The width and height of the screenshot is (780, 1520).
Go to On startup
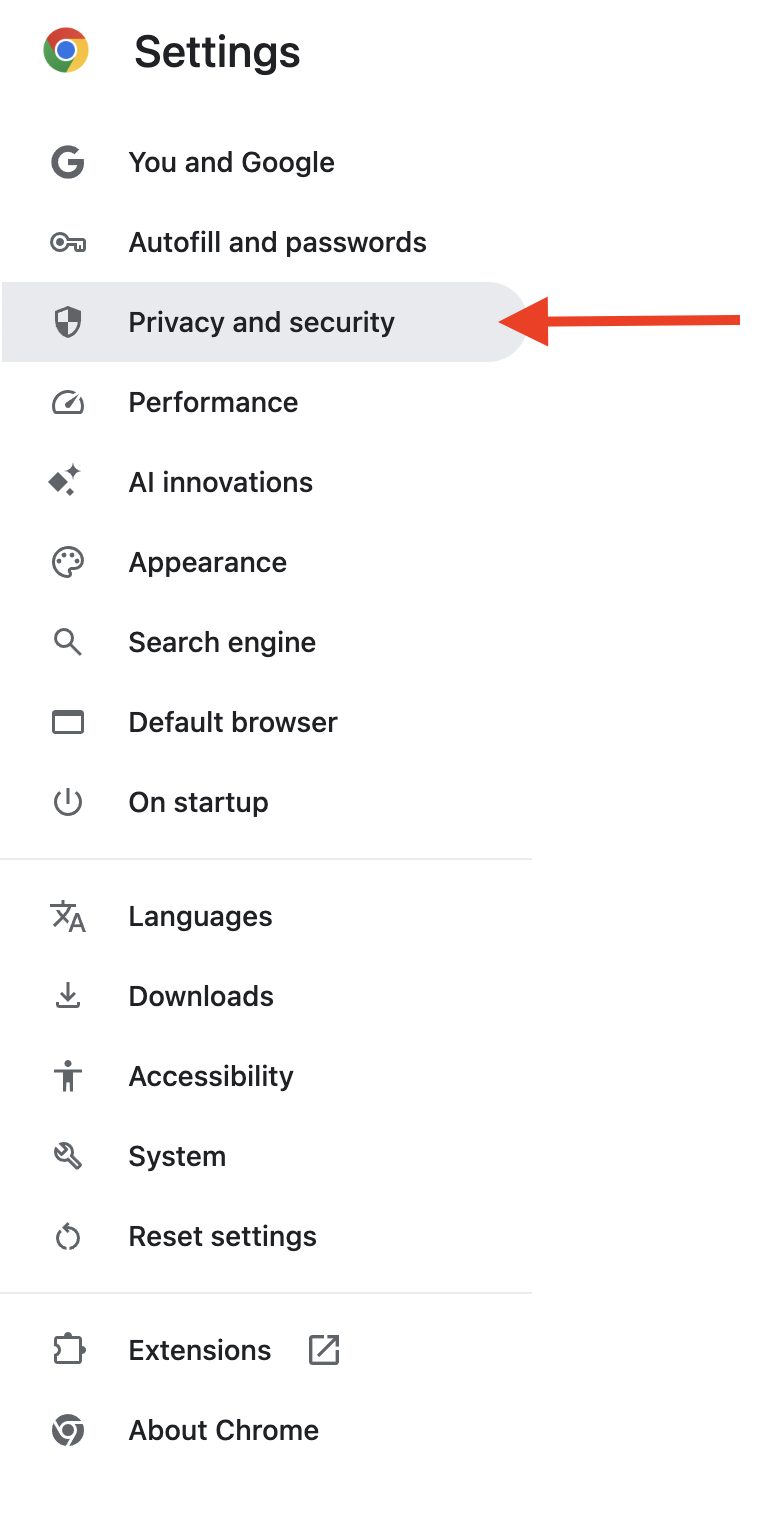coord(198,802)
